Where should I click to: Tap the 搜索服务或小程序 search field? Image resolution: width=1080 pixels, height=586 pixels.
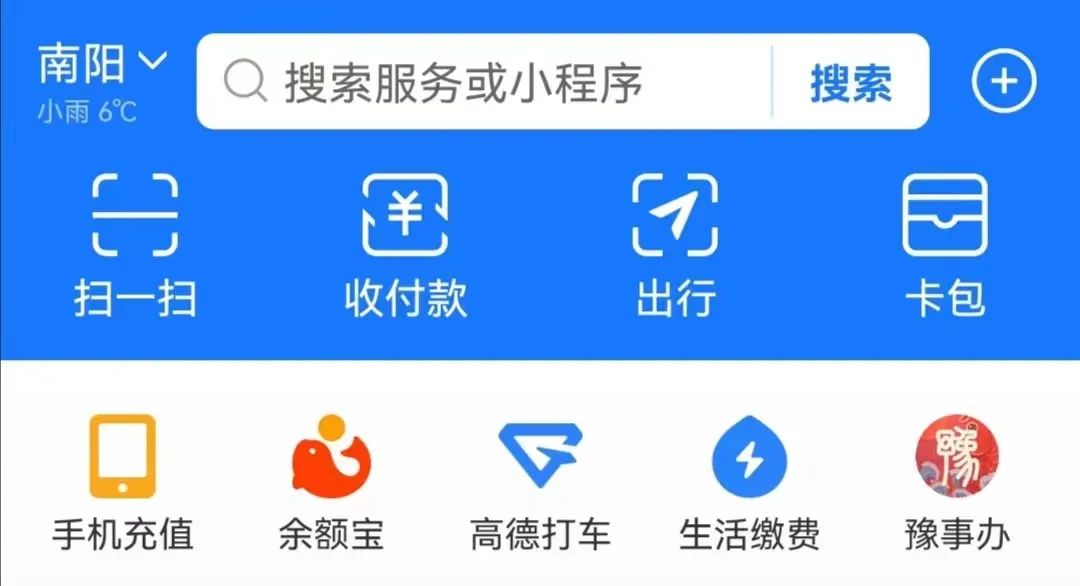(x=480, y=82)
